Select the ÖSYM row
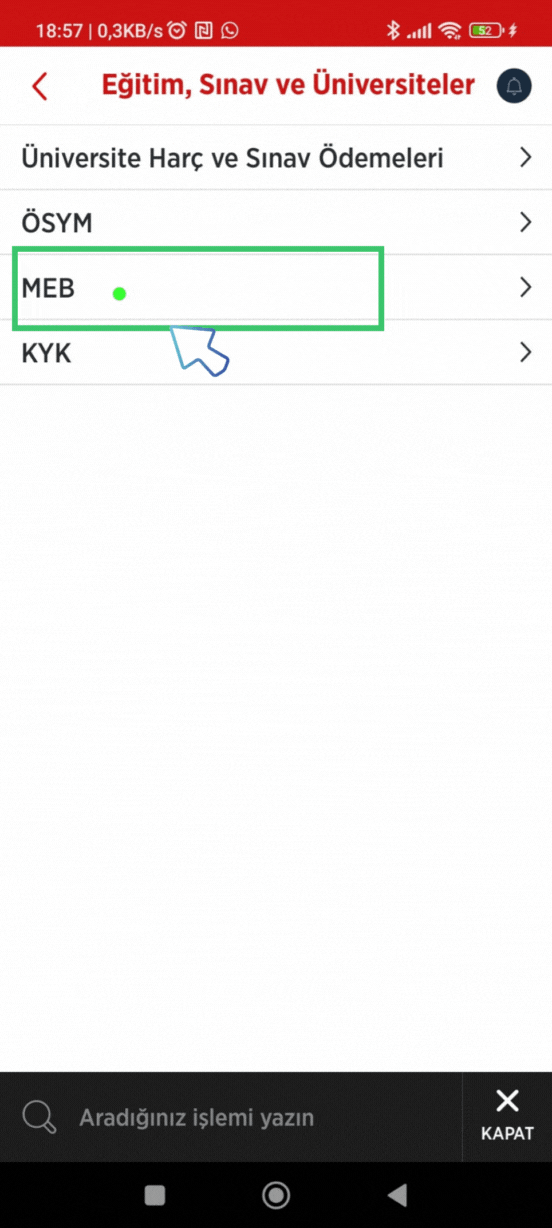This screenshot has height=1228, width=552. click(x=276, y=223)
